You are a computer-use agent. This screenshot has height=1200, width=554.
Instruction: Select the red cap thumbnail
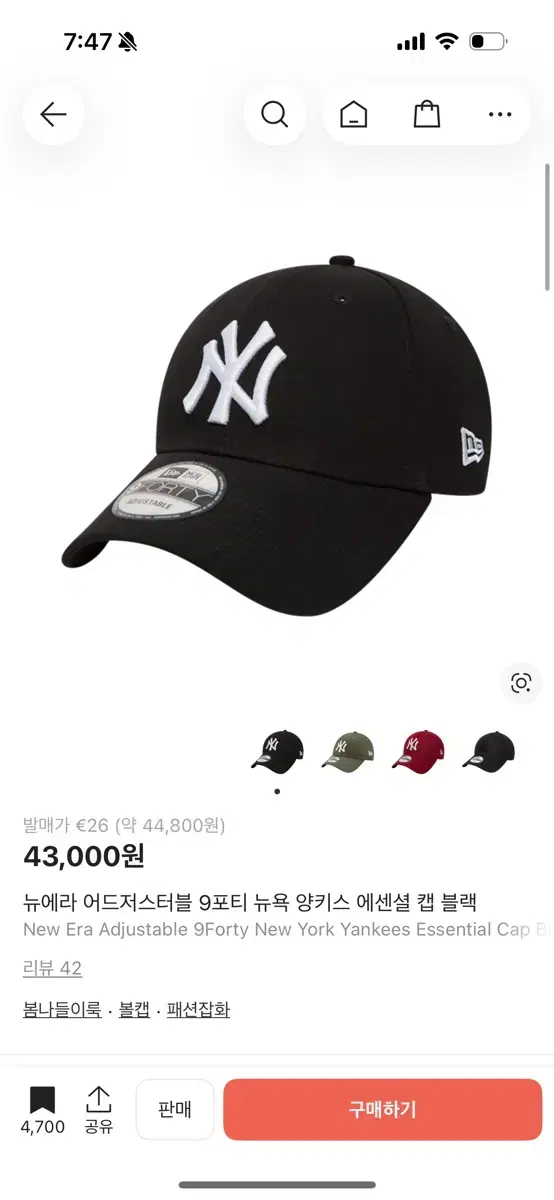[418, 750]
